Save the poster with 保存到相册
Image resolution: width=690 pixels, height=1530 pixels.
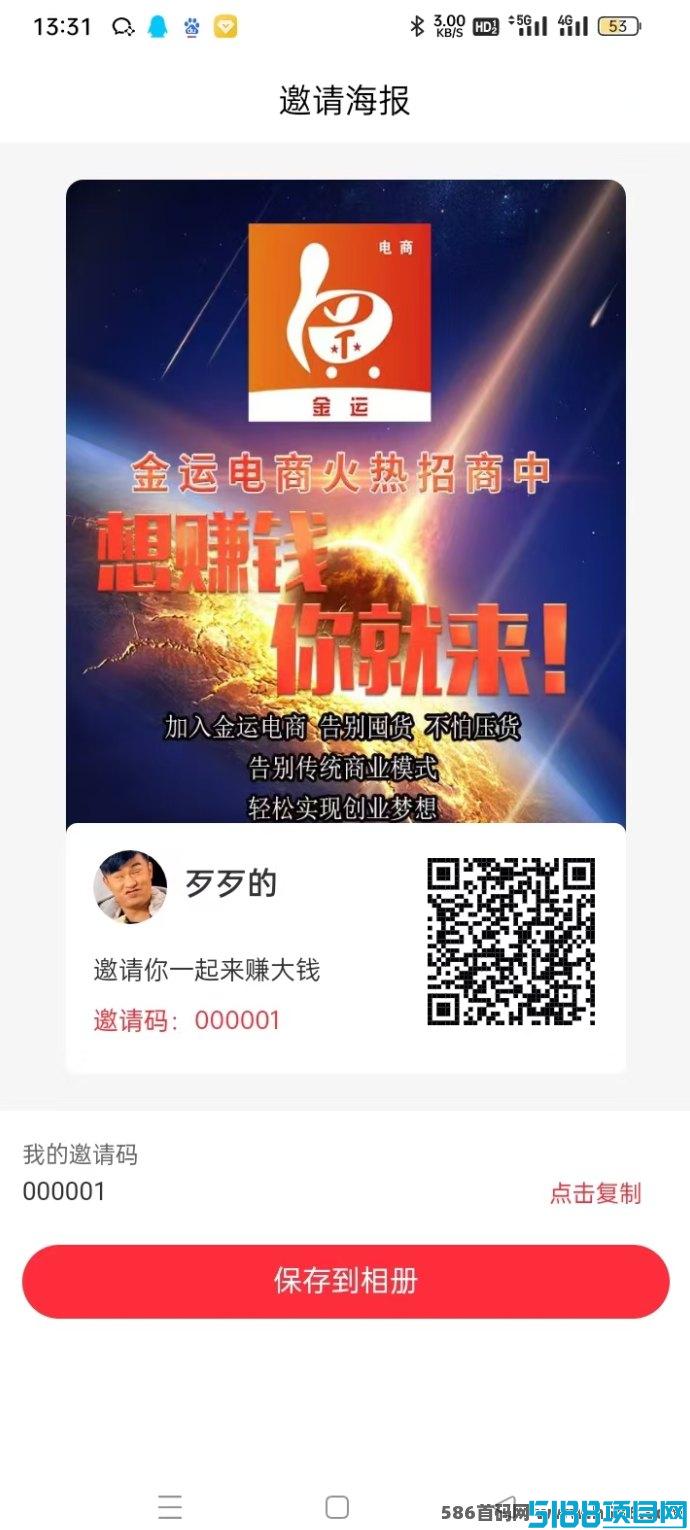point(345,1281)
